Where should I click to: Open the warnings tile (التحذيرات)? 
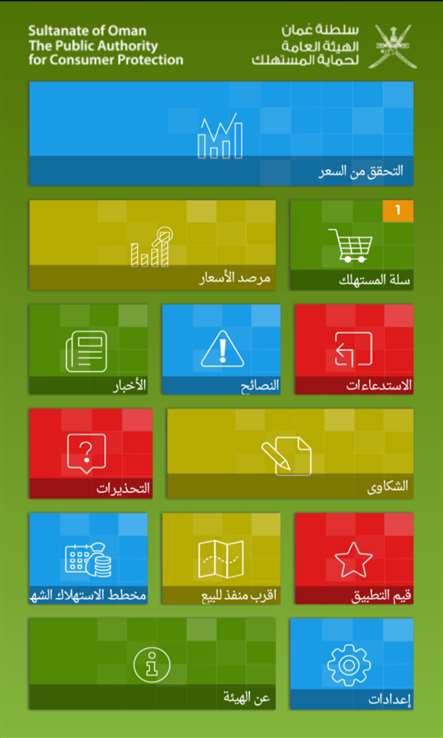click(90, 453)
